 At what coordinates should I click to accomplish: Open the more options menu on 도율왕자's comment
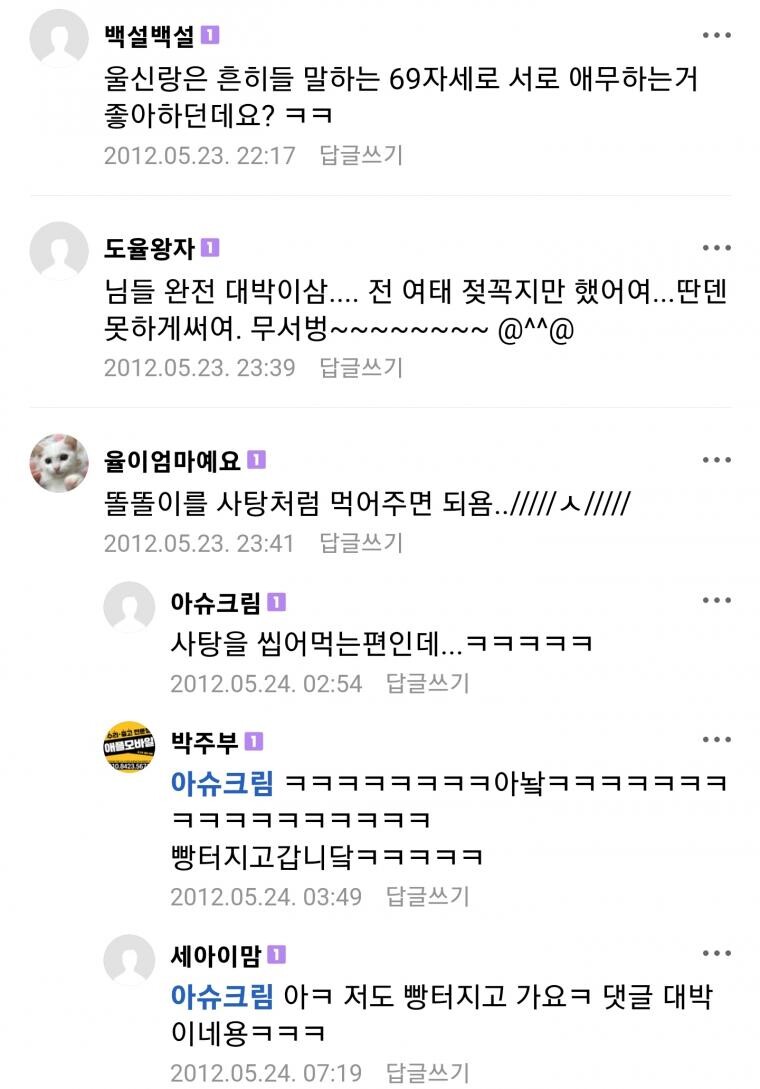coord(715,245)
